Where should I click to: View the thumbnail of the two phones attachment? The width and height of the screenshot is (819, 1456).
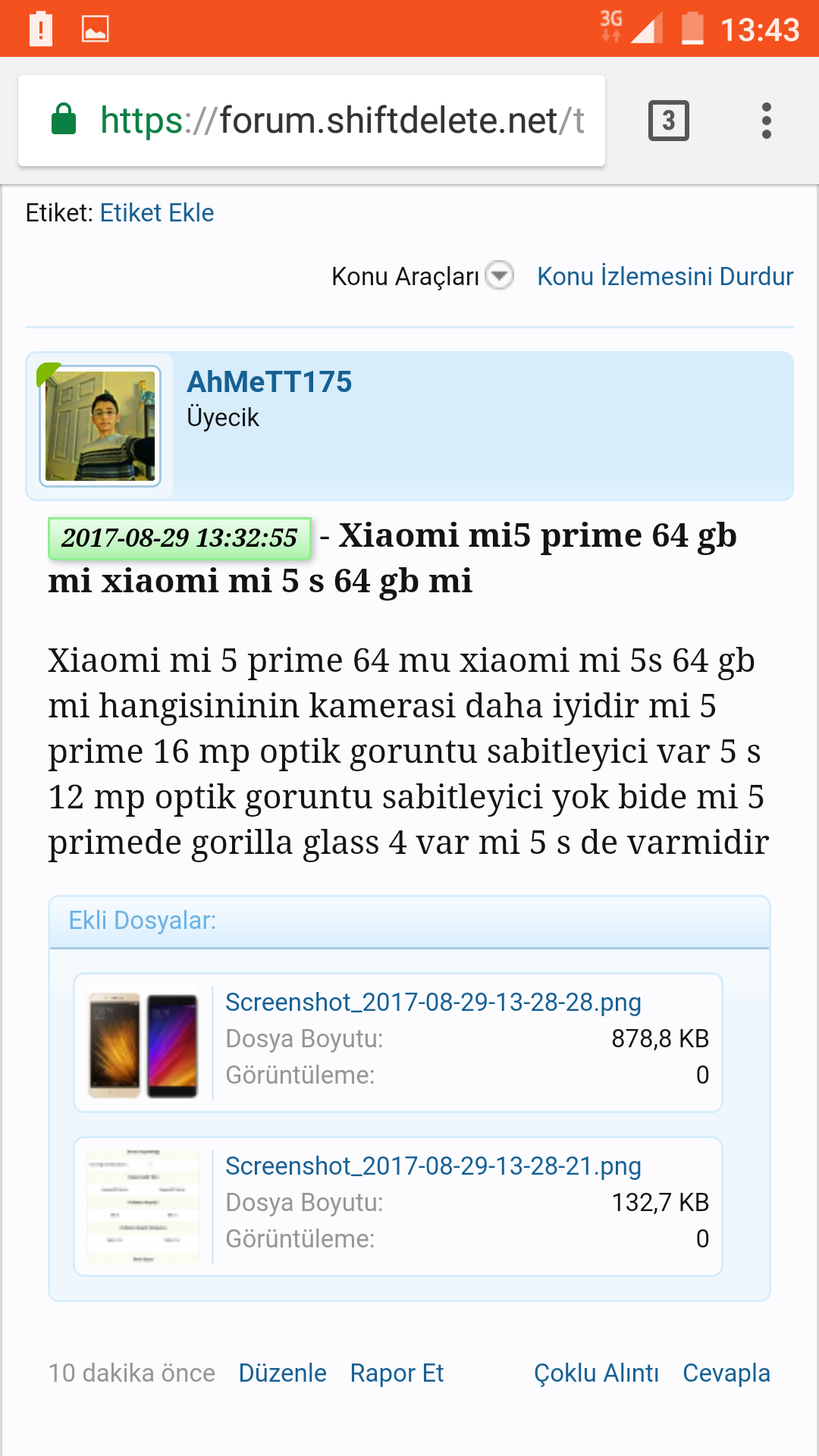tap(143, 1045)
